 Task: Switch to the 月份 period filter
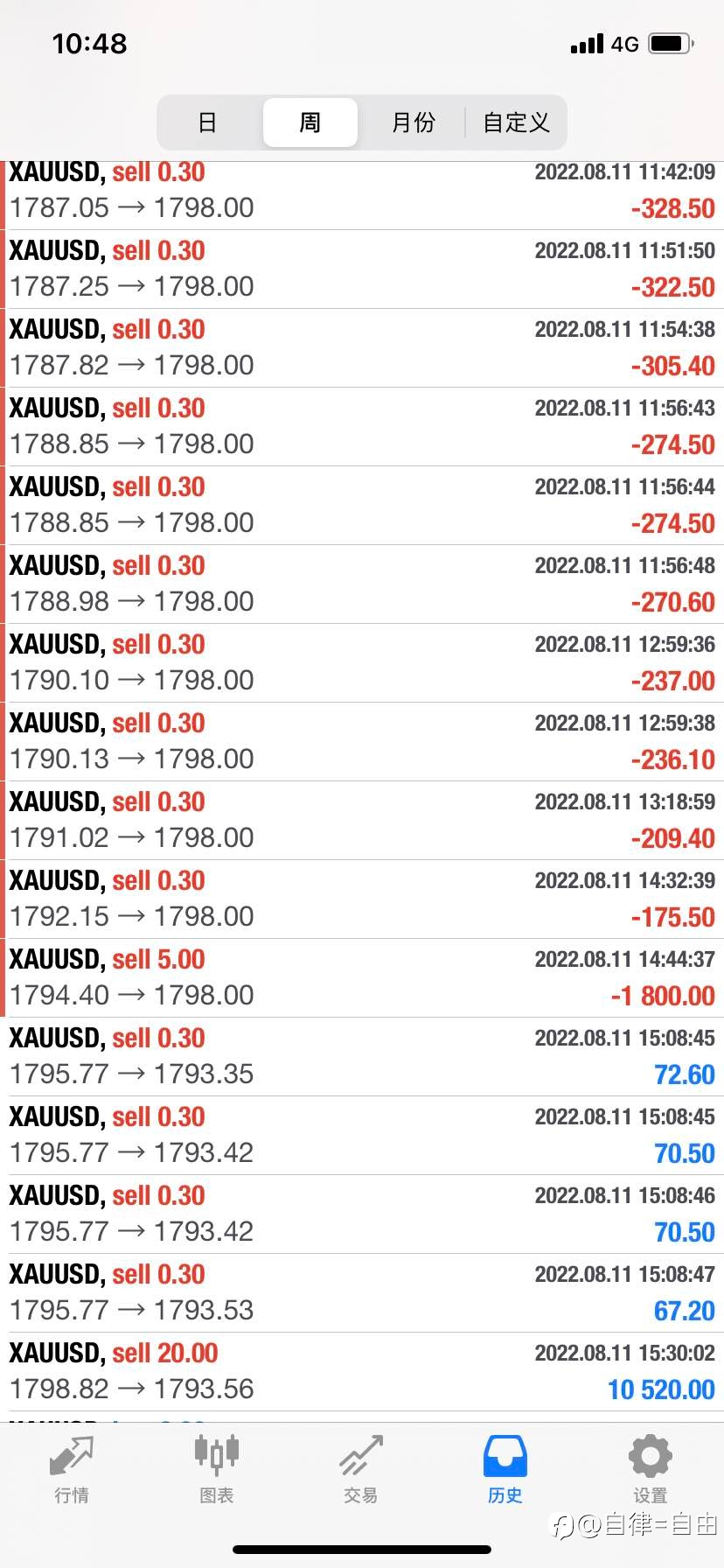413,122
